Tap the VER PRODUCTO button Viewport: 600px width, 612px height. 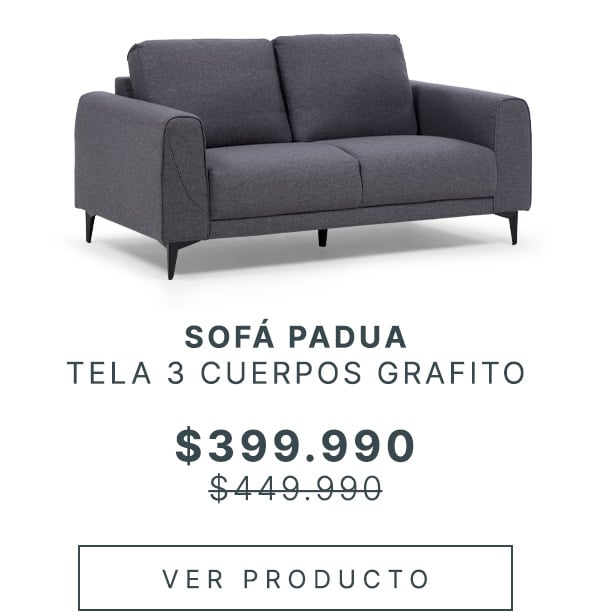(x=295, y=578)
